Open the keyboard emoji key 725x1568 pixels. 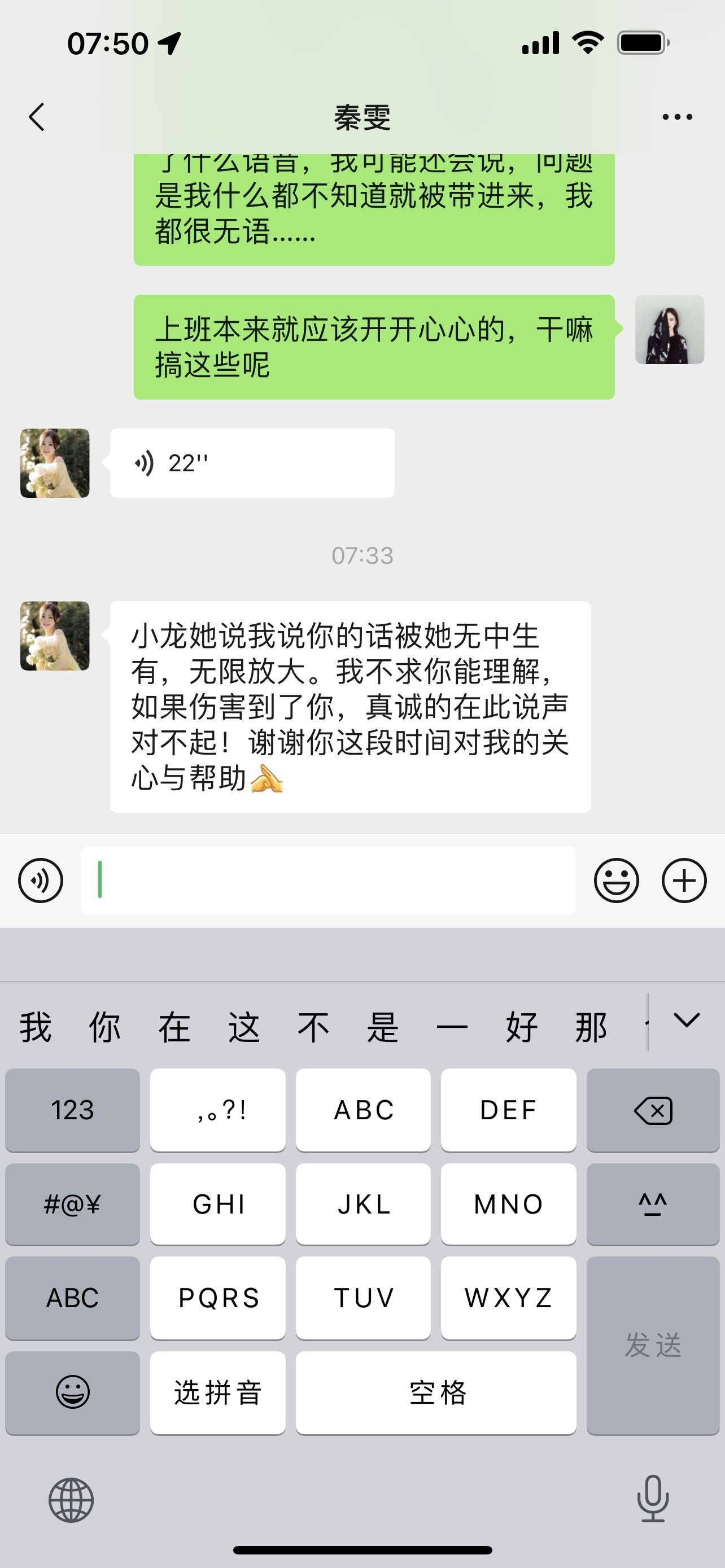72,1392
